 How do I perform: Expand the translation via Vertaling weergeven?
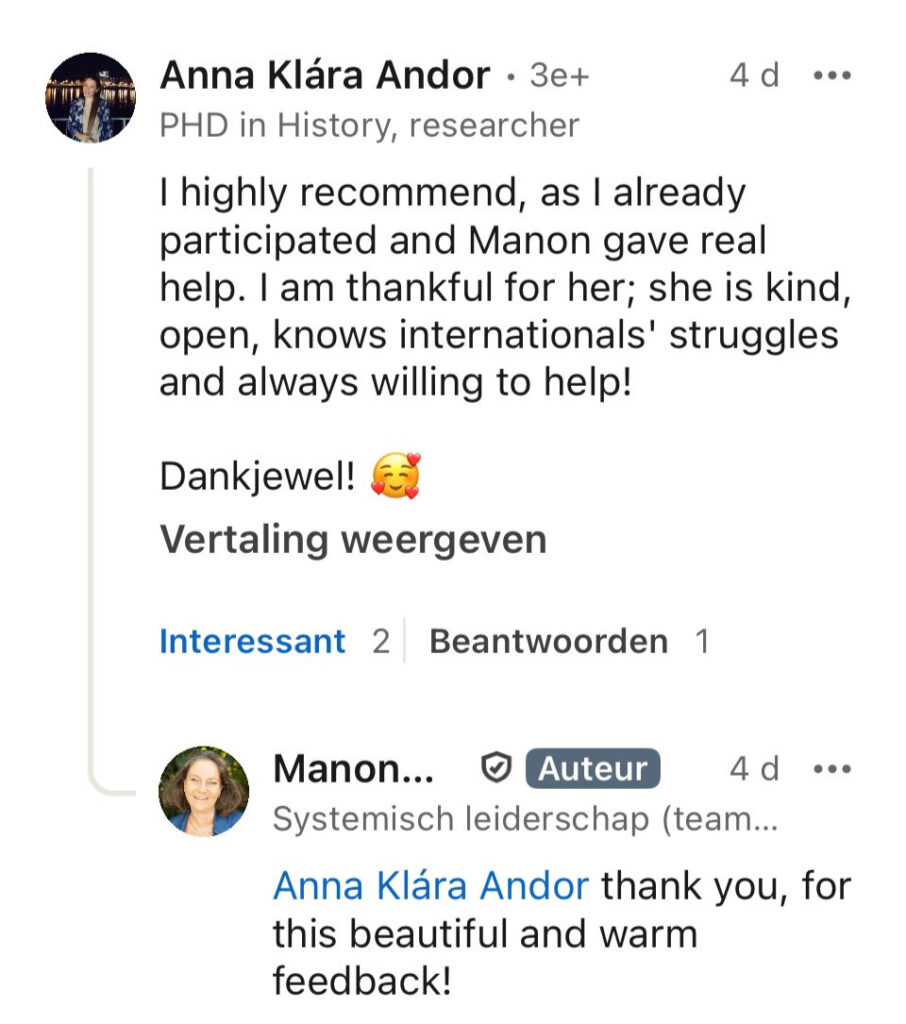pos(352,538)
